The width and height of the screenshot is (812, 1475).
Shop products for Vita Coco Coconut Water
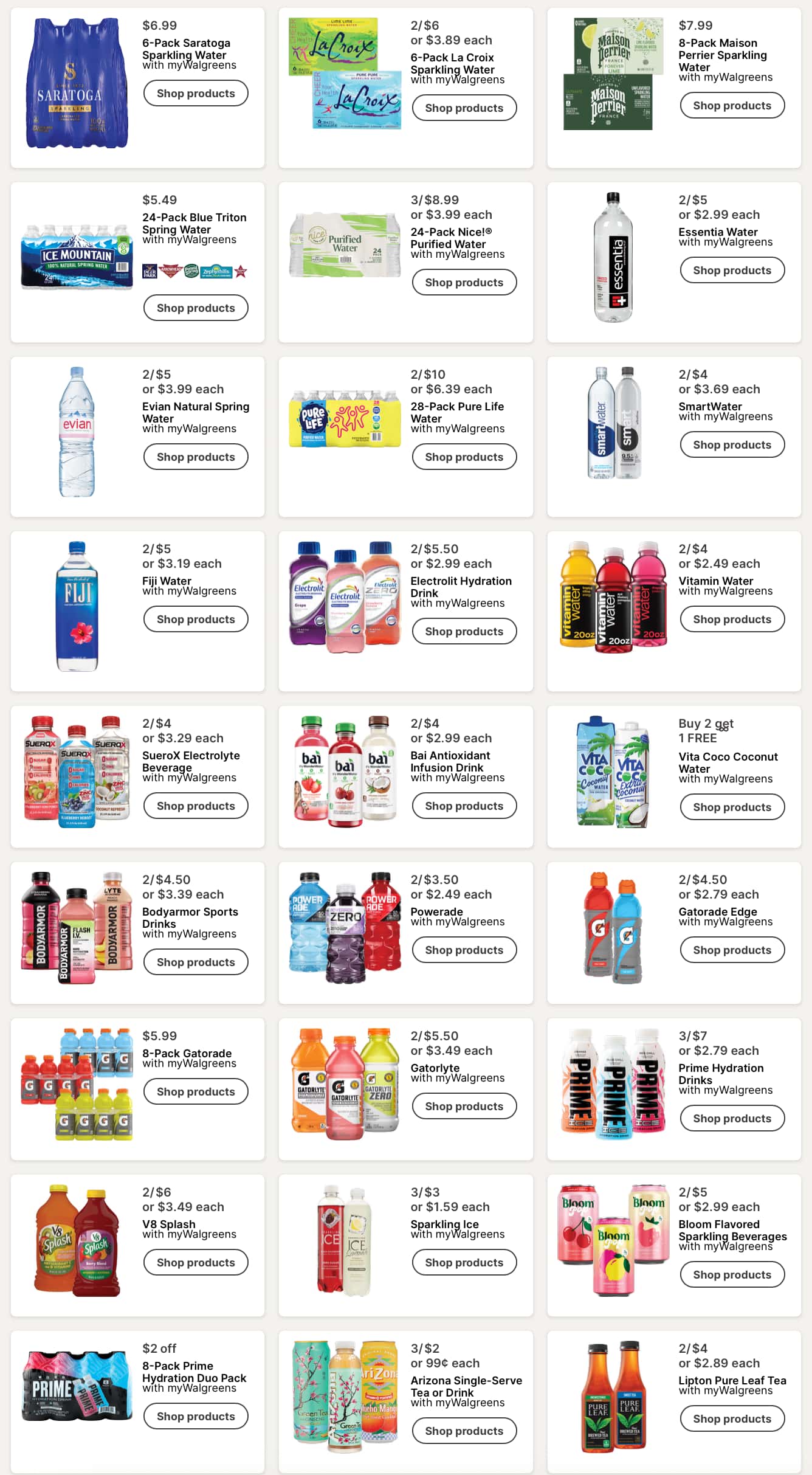(x=732, y=807)
